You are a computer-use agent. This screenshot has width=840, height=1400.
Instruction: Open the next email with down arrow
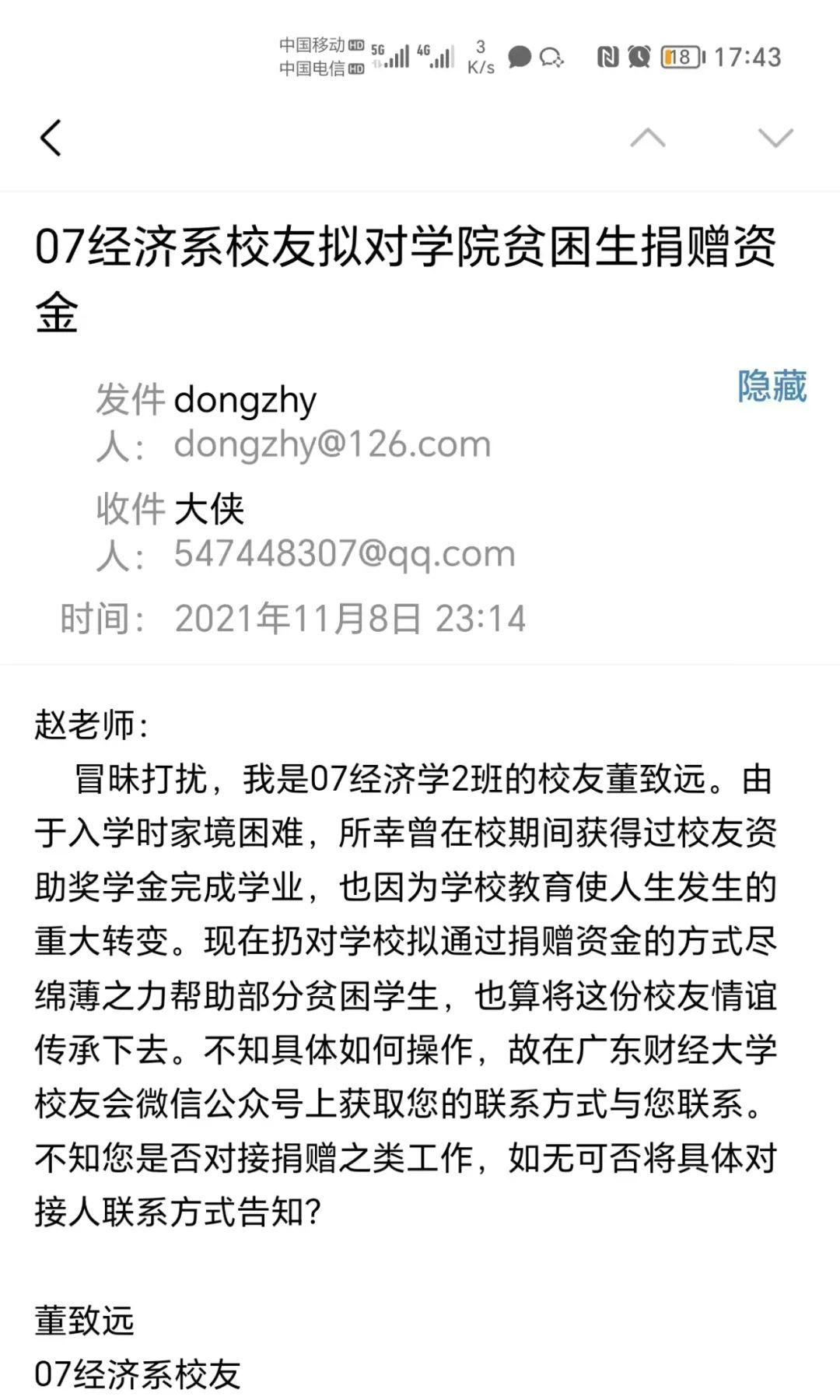775,139
